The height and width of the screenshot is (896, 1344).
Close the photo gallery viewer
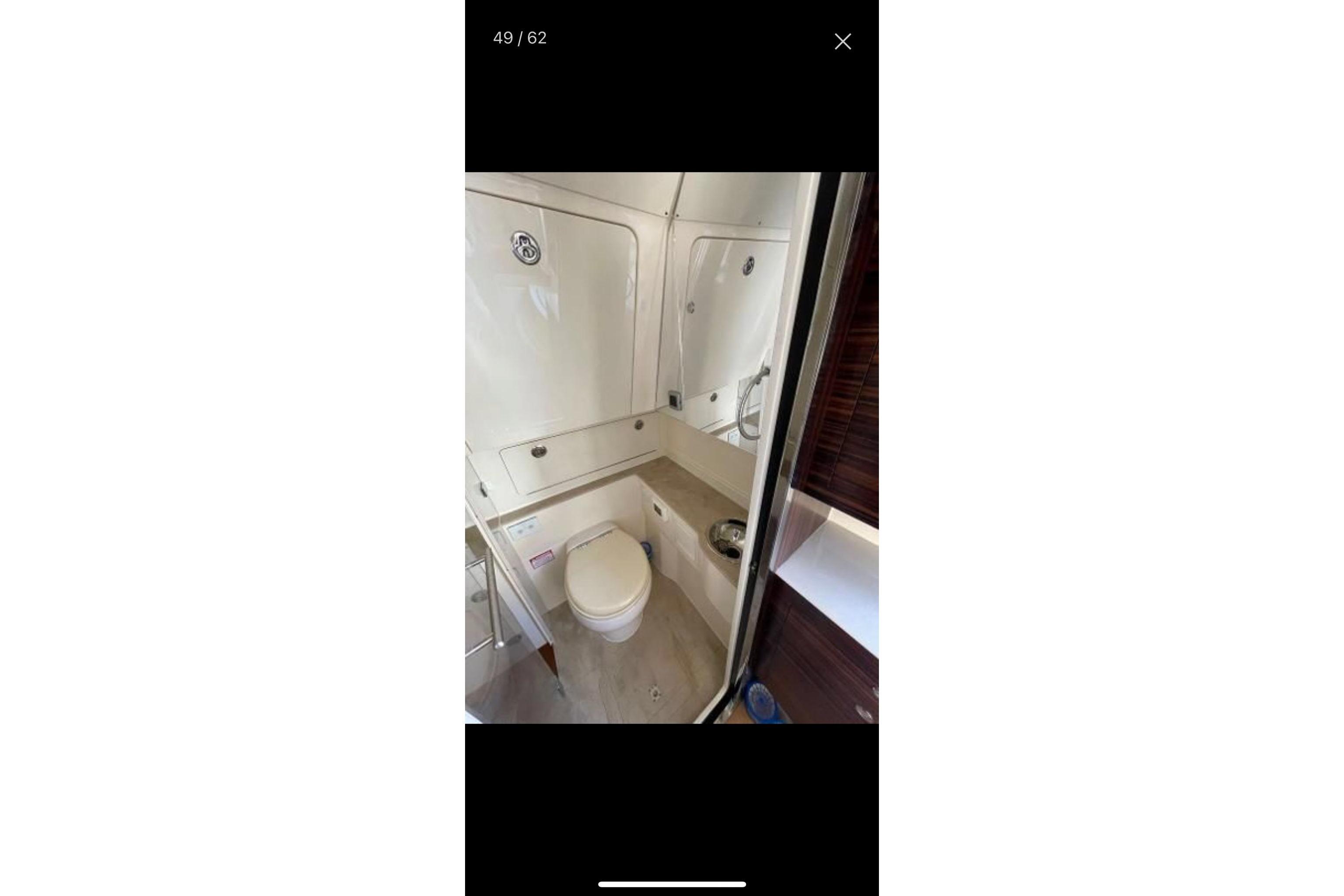pos(842,41)
